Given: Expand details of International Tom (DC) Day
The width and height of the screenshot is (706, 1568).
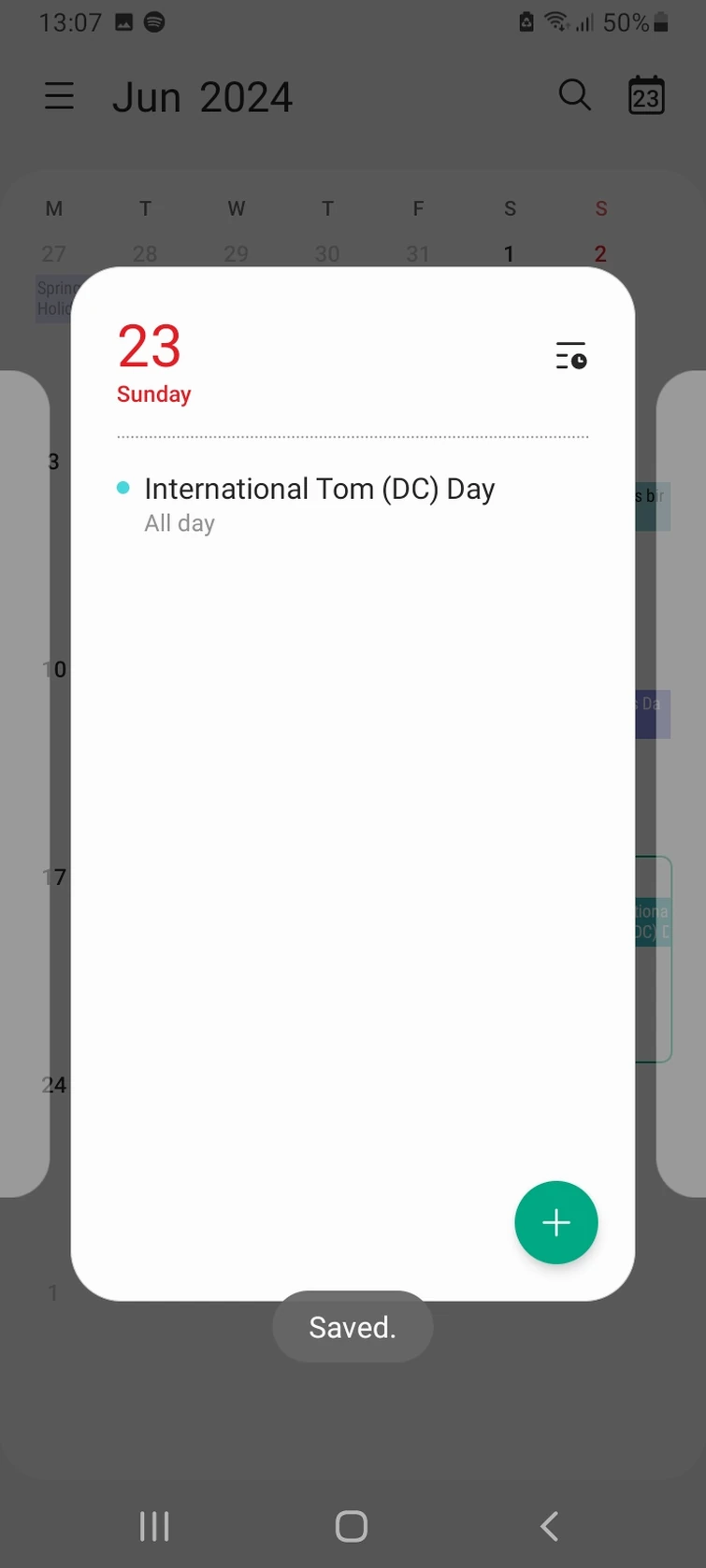Looking at the screenshot, I should [319, 488].
